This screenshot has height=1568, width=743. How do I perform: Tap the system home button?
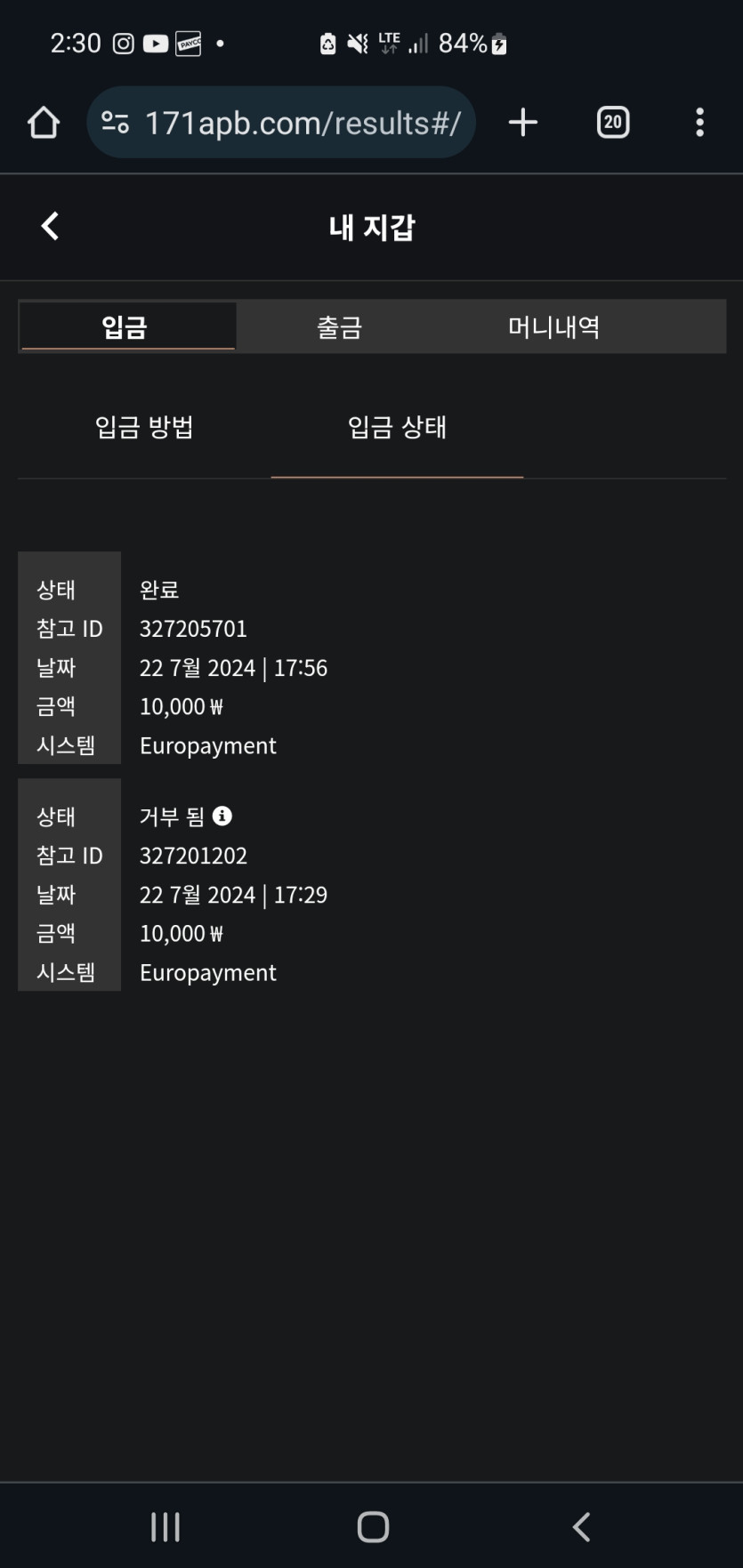pos(373,1526)
